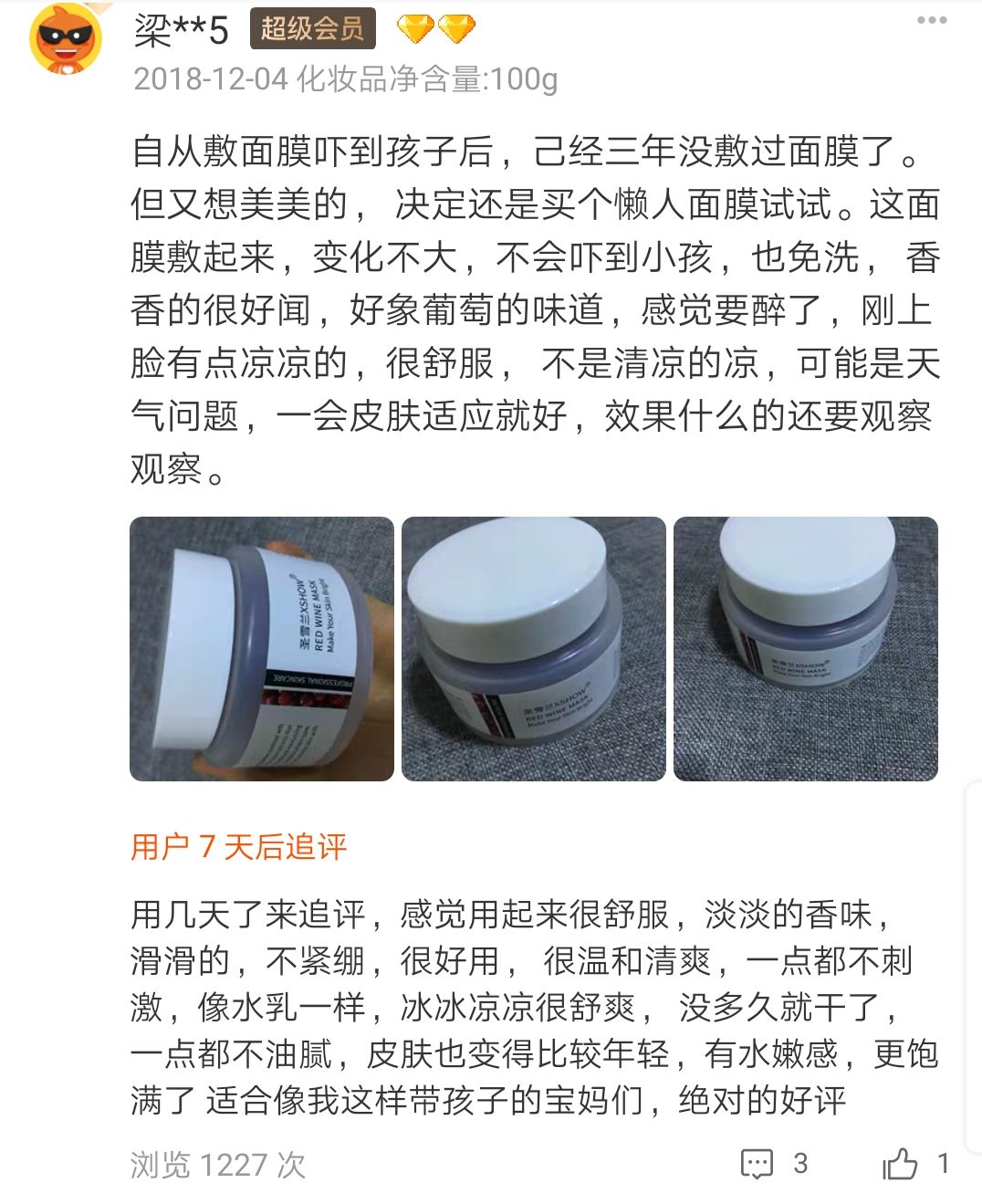The width and height of the screenshot is (982, 1204).
Task: Open the middle product jar photo
Action: (x=534, y=650)
